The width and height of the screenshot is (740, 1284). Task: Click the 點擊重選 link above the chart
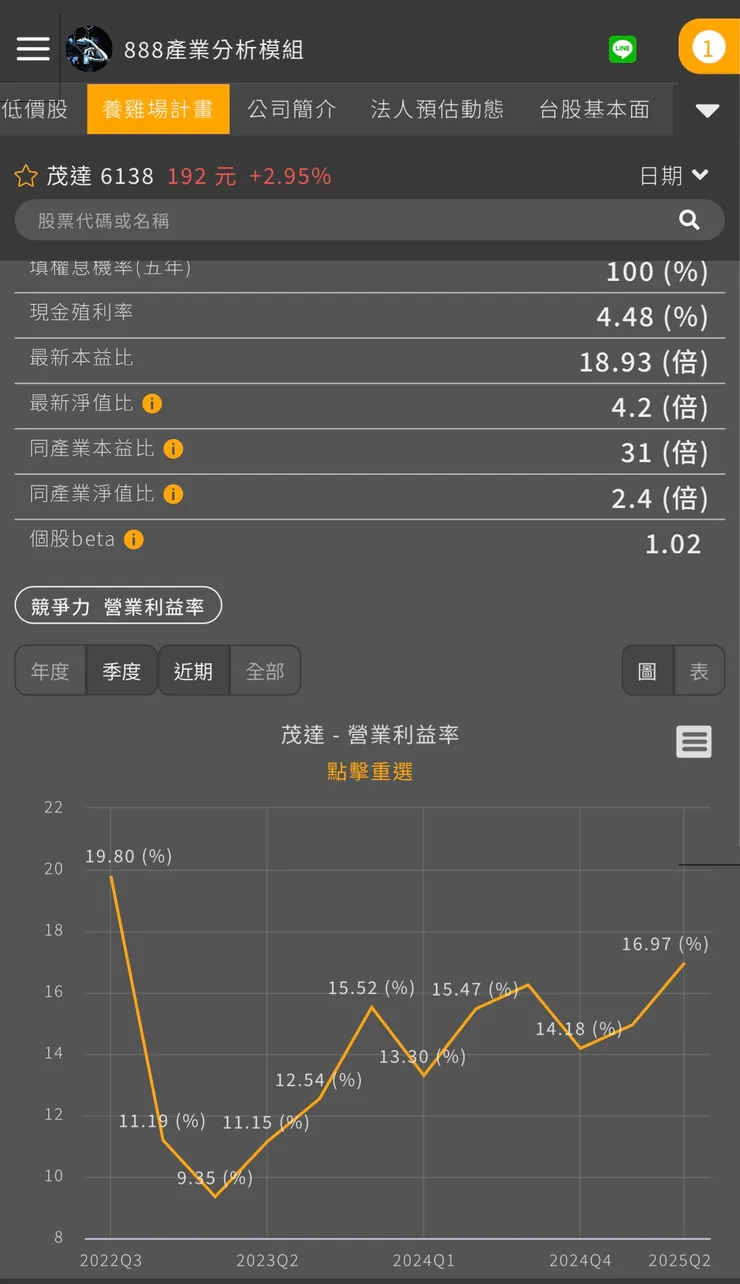click(369, 772)
